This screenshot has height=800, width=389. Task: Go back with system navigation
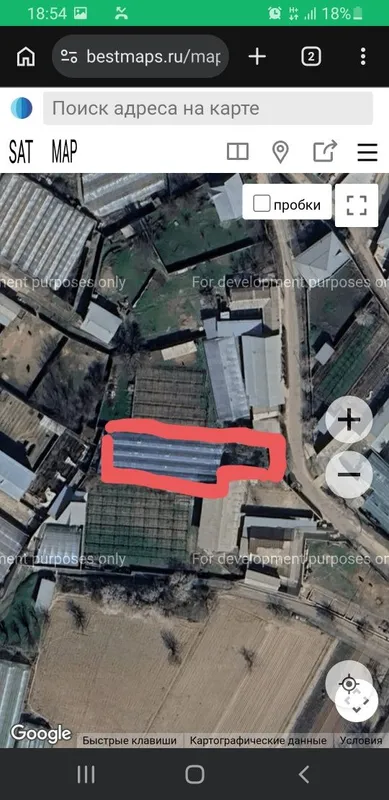point(303,774)
